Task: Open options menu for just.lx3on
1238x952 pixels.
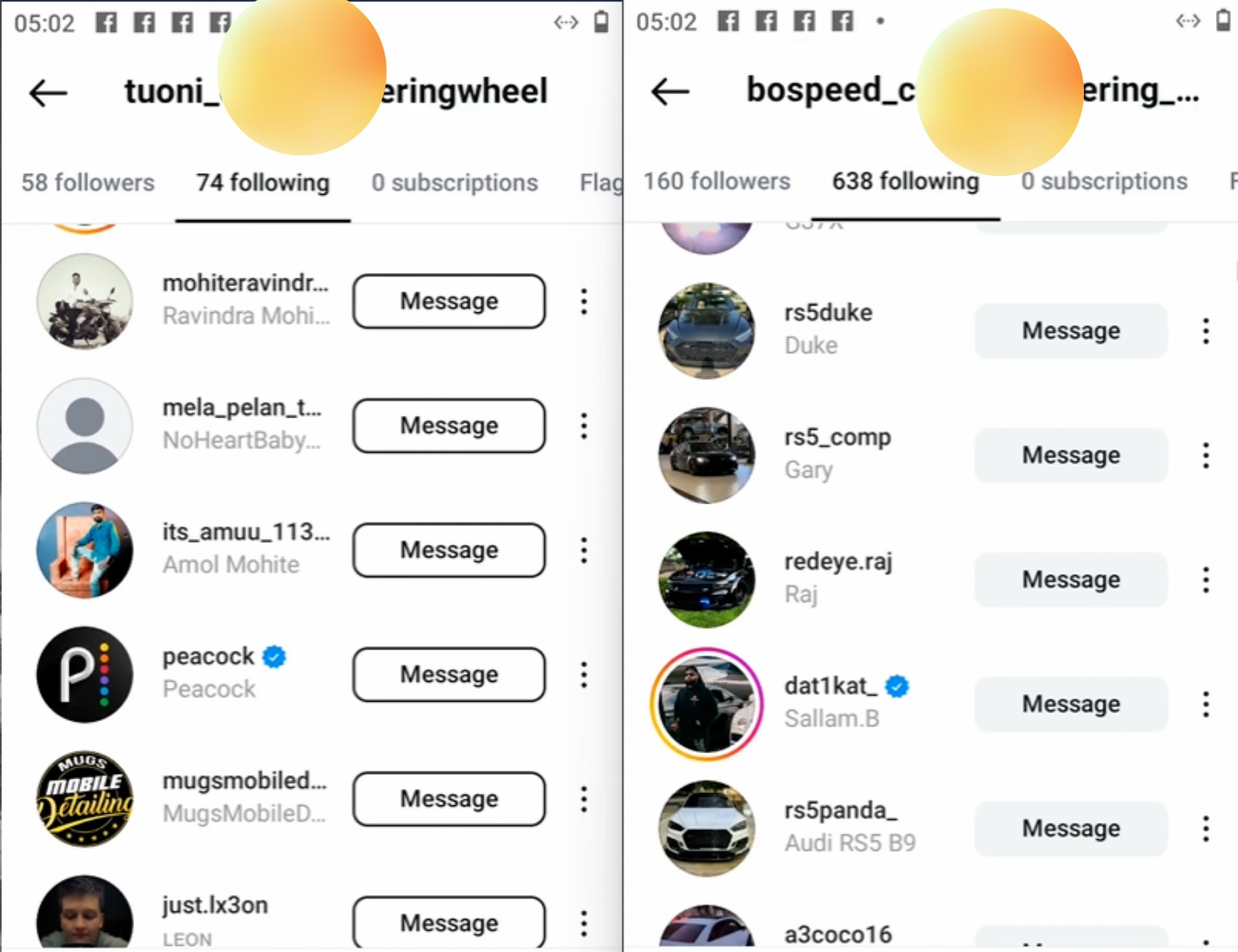Action: [584, 923]
